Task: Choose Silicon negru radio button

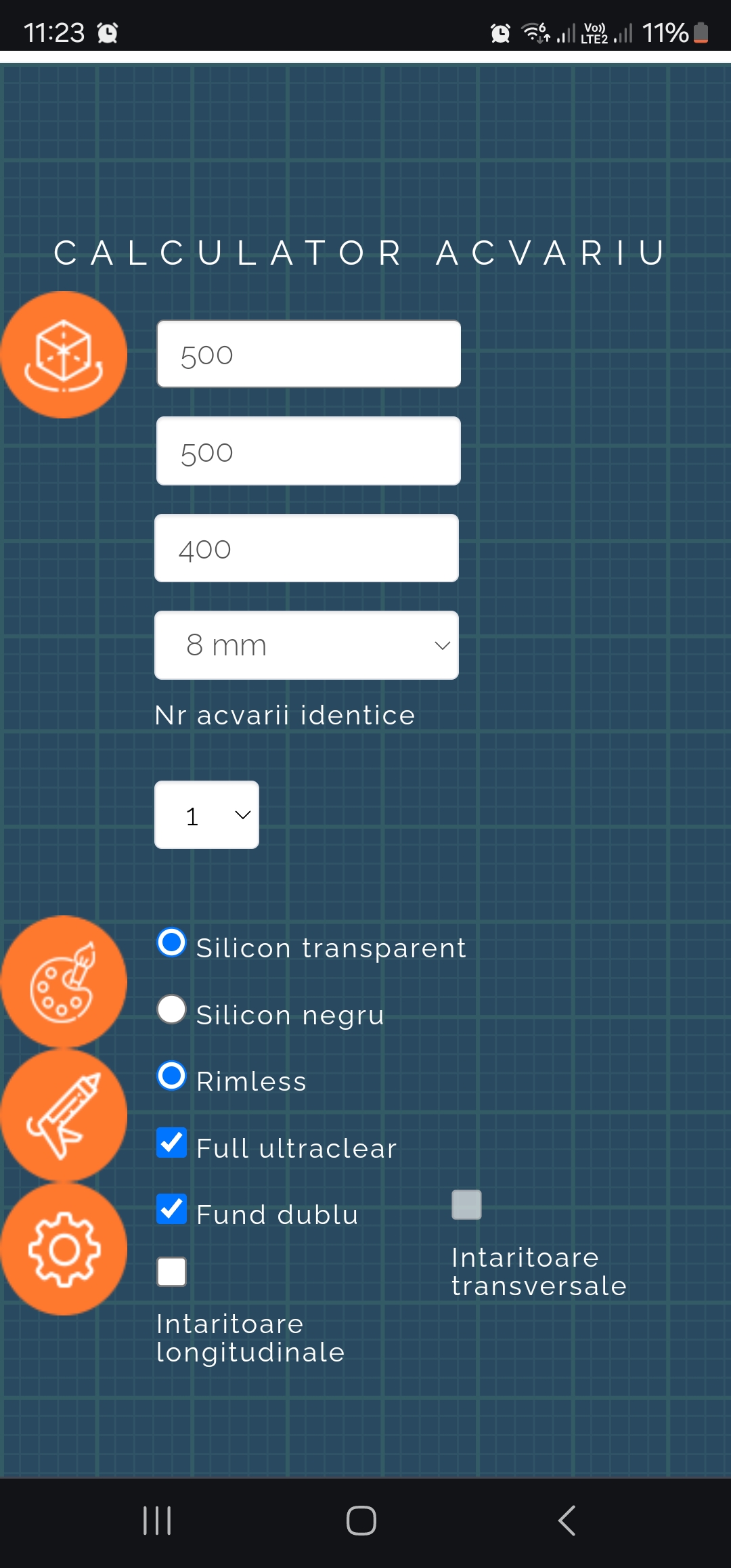Action: click(x=171, y=1009)
